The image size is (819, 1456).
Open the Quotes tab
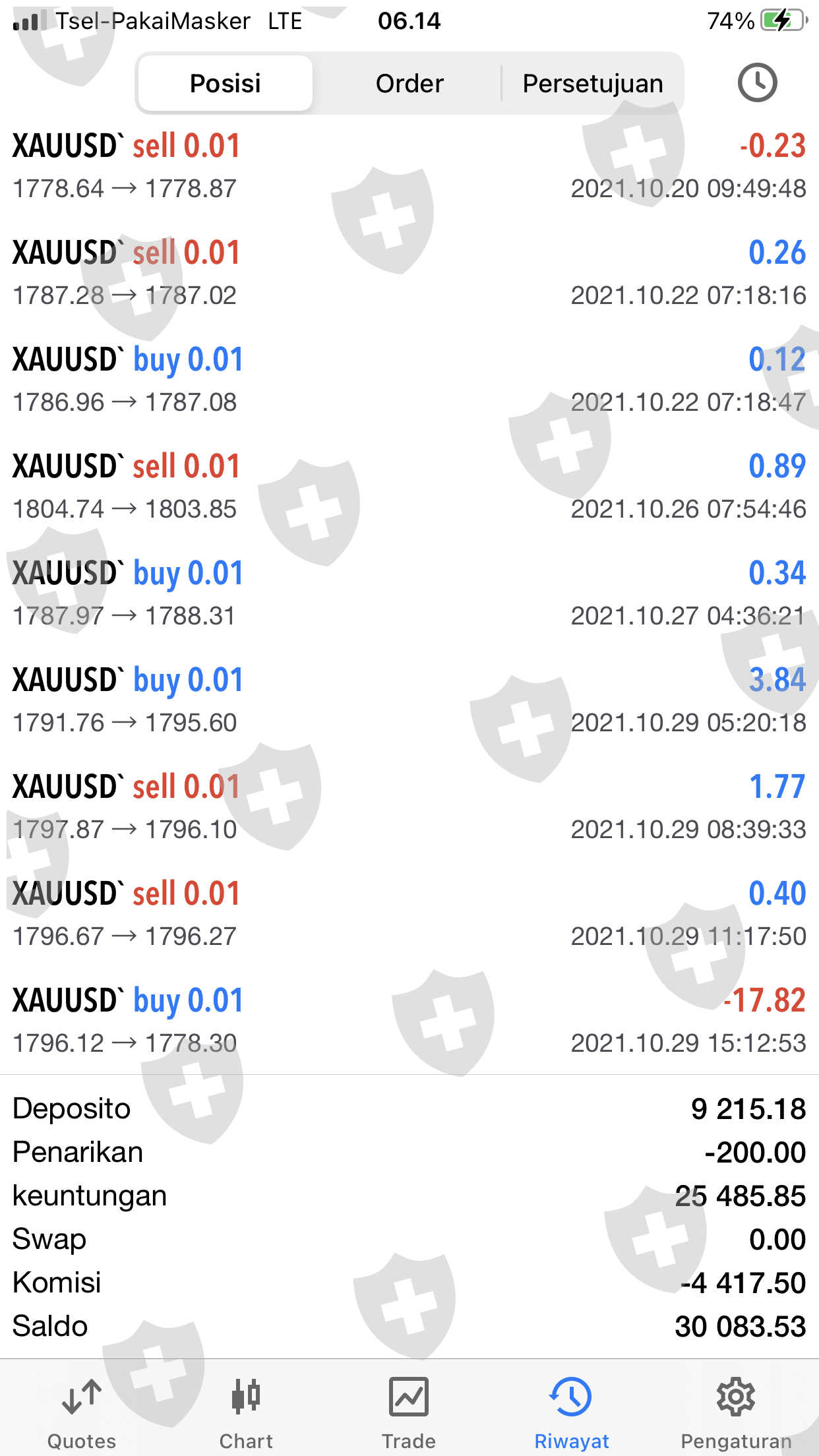[82, 1412]
